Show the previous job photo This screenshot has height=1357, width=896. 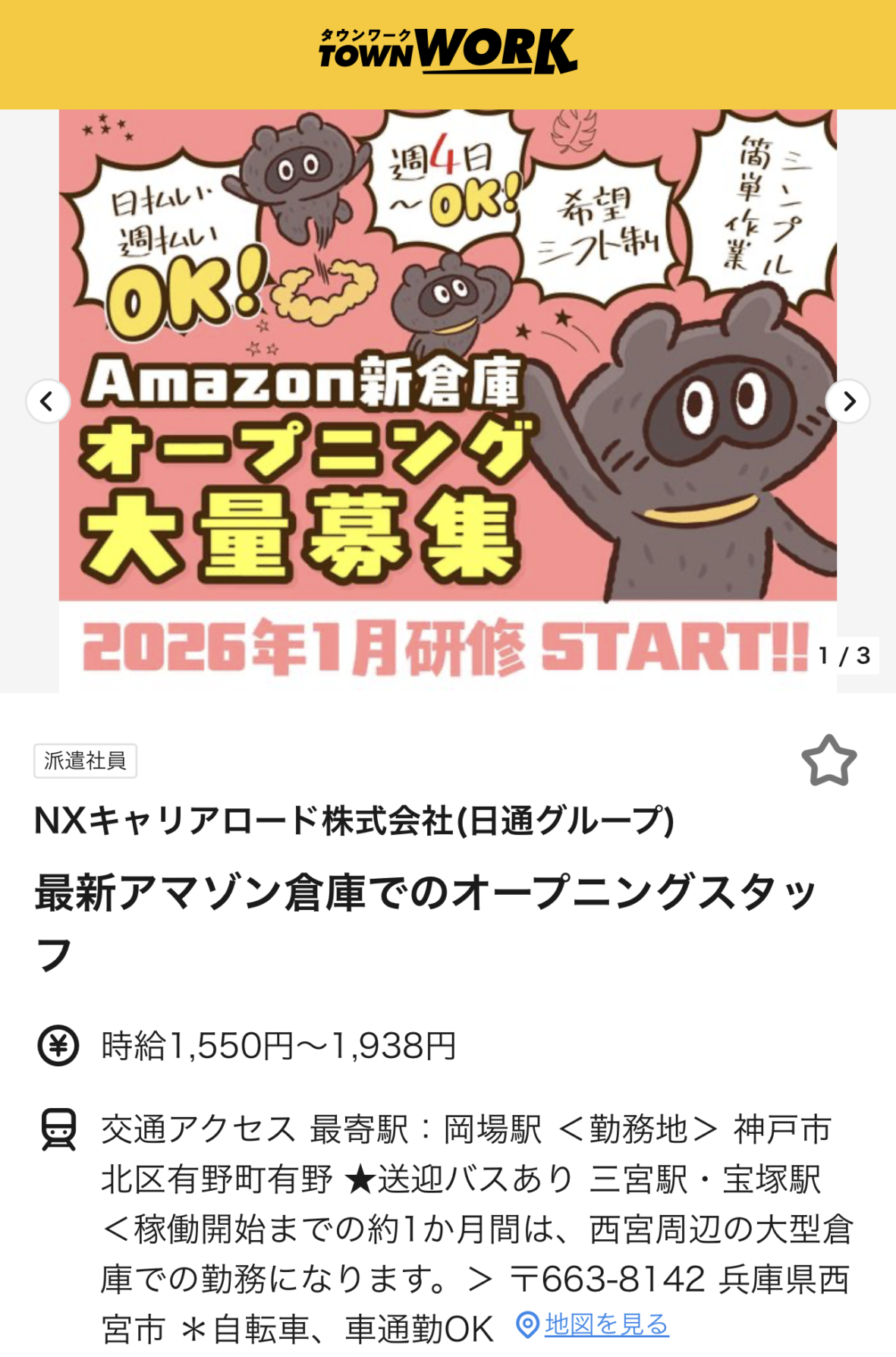click(x=48, y=401)
